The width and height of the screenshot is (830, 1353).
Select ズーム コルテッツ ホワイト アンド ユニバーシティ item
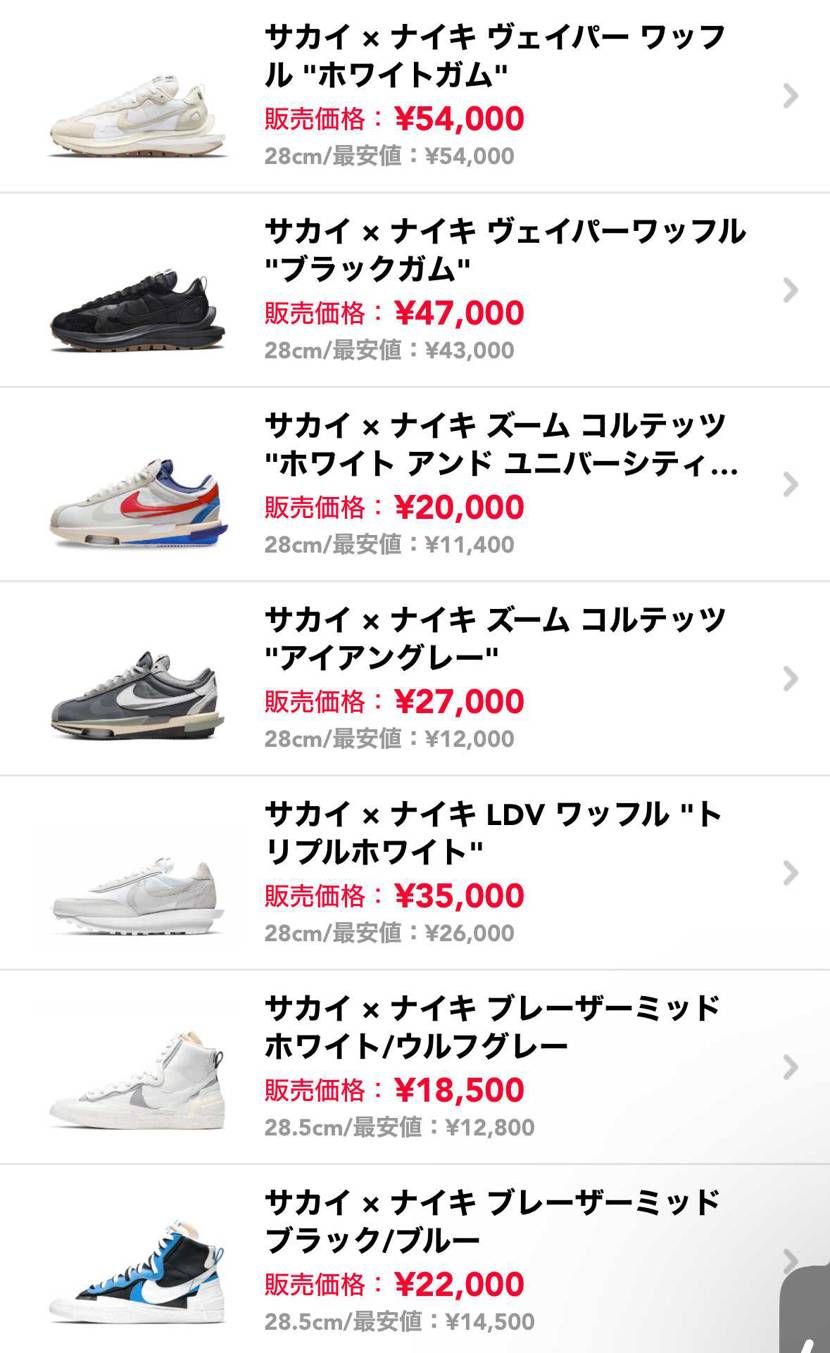pos(415,484)
